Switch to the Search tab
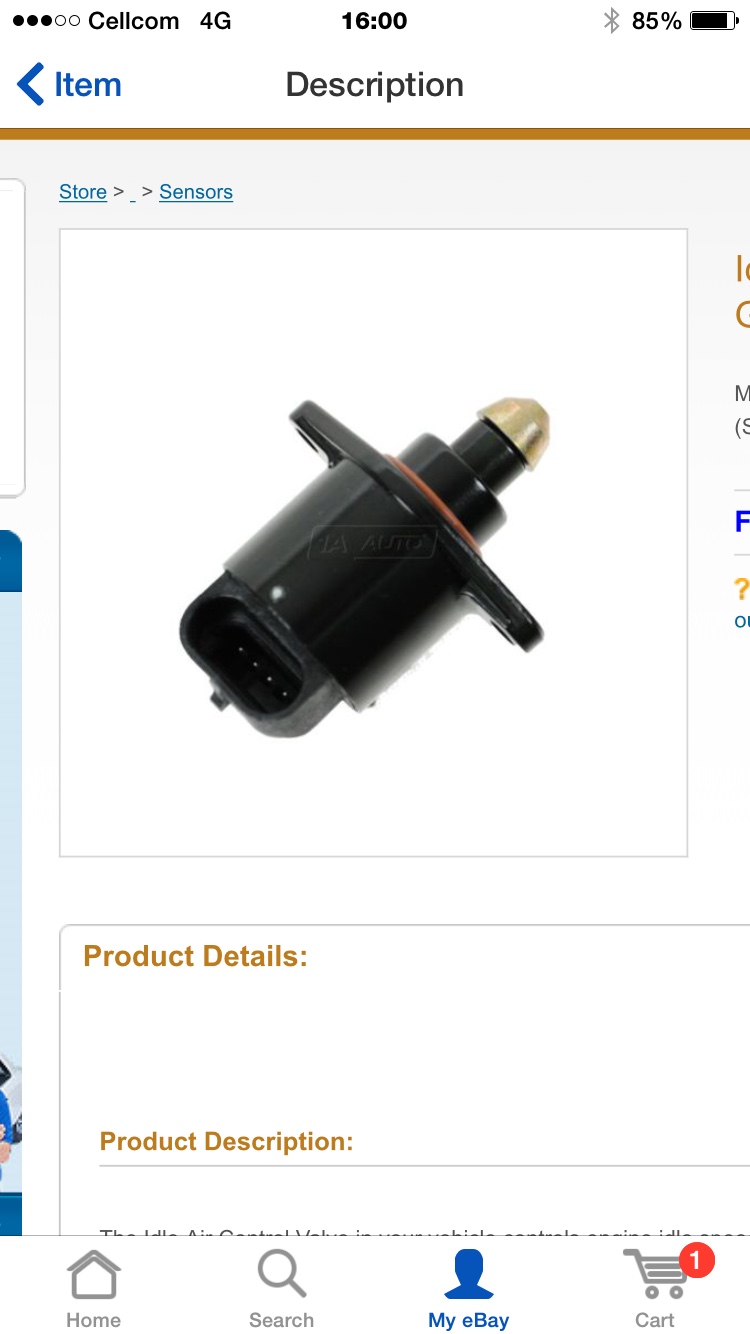750x1334 pixels. pos(281,1289)
